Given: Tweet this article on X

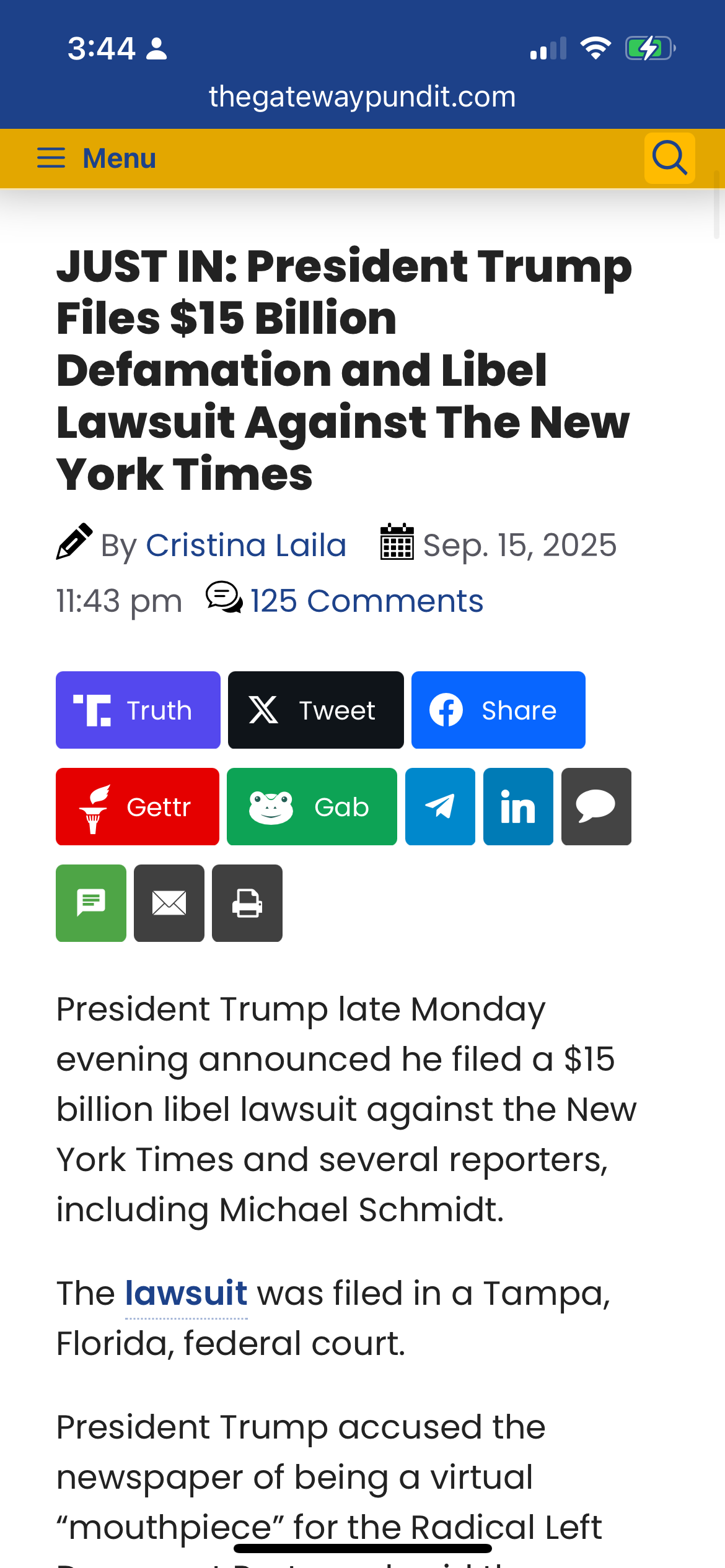Looking at the screenshot, I should (316, 710).
